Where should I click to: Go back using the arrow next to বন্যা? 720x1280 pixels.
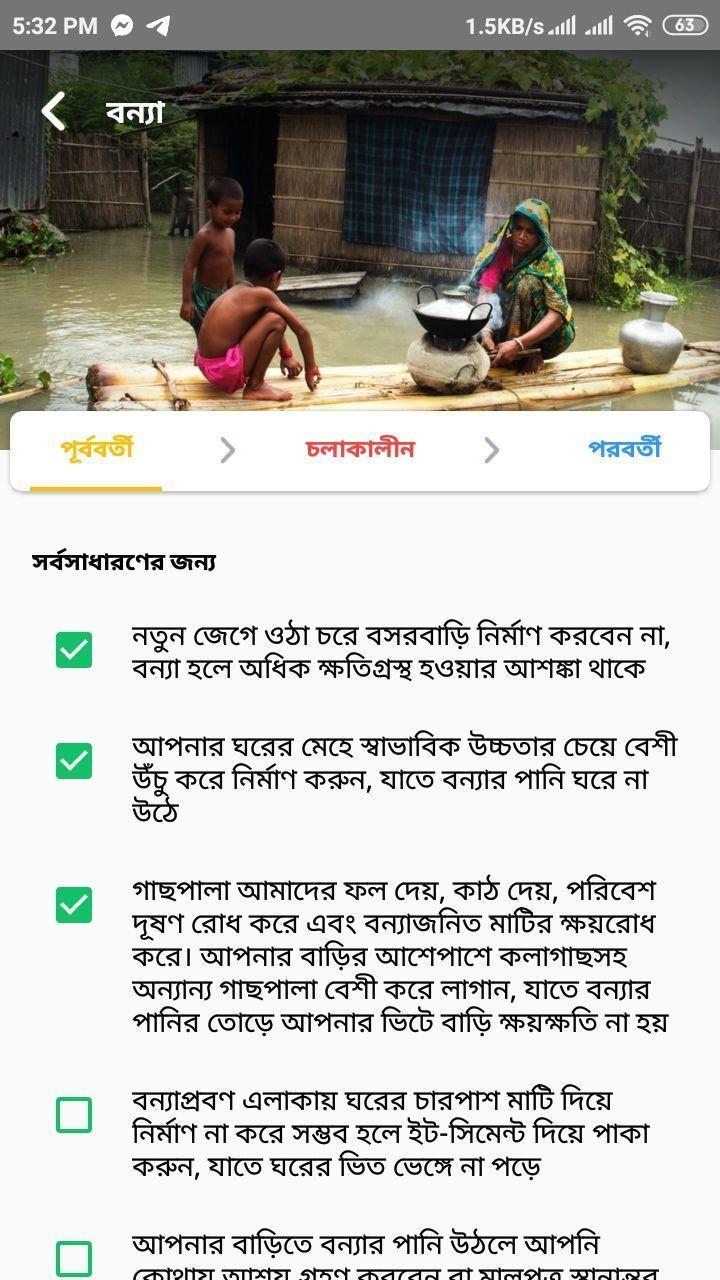[x=53, y=111]
